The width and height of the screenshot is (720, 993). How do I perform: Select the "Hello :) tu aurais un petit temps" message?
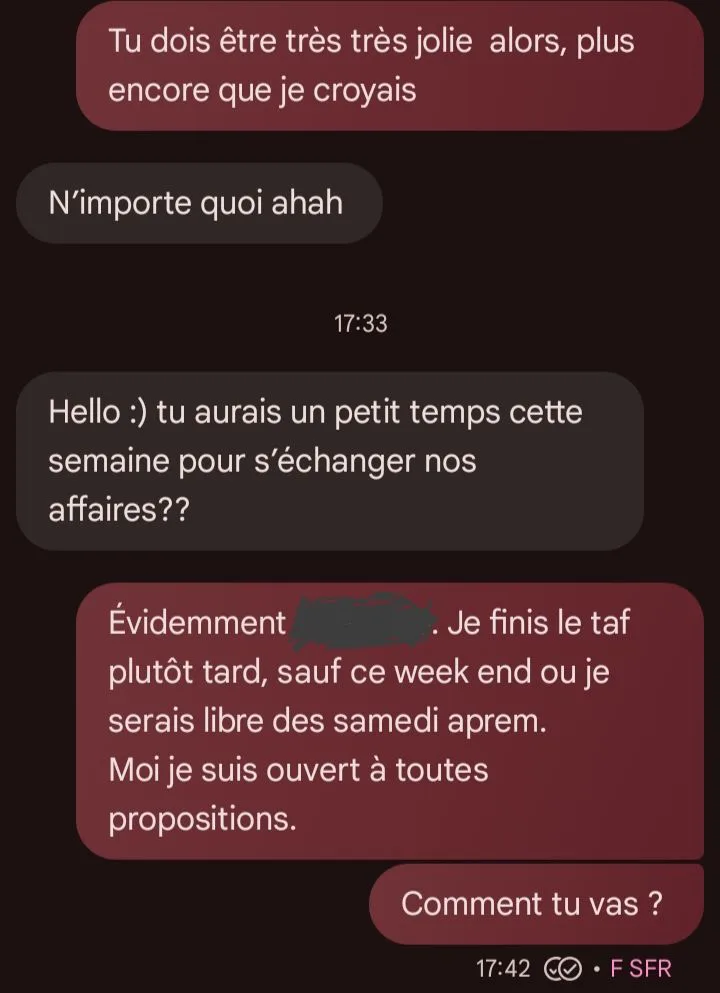click(x=329, y=461)
